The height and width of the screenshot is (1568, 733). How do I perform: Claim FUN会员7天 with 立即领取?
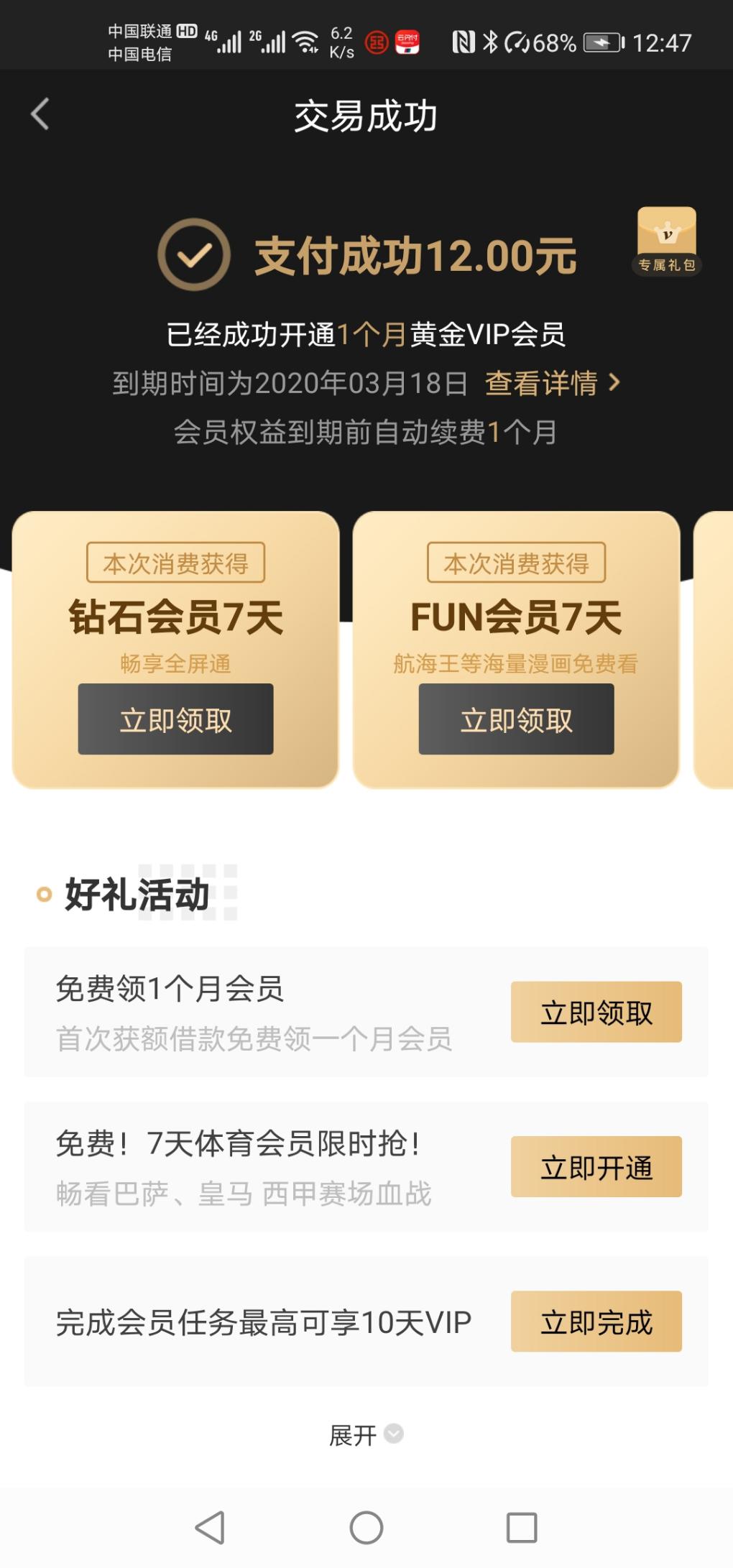pyautogui.click(x=516, y=719)
